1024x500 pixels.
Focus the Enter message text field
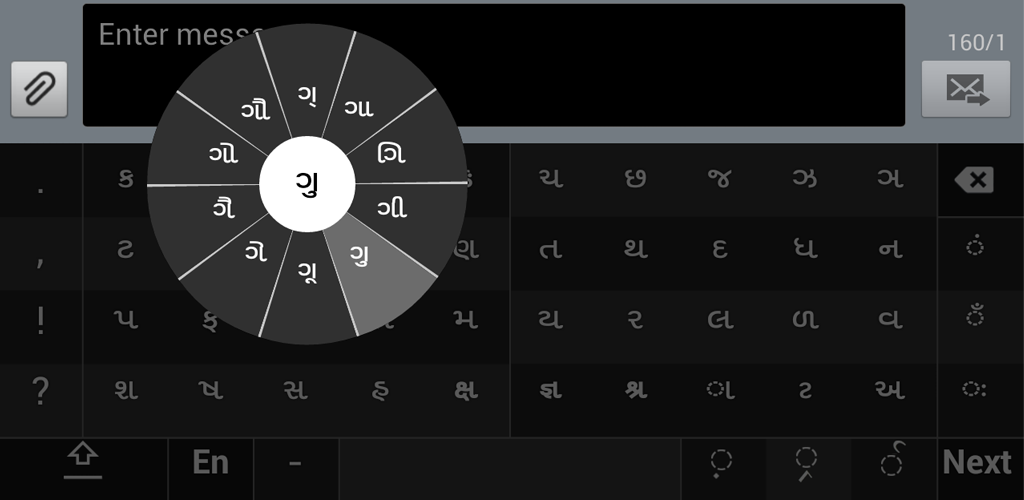click(600, 65)
